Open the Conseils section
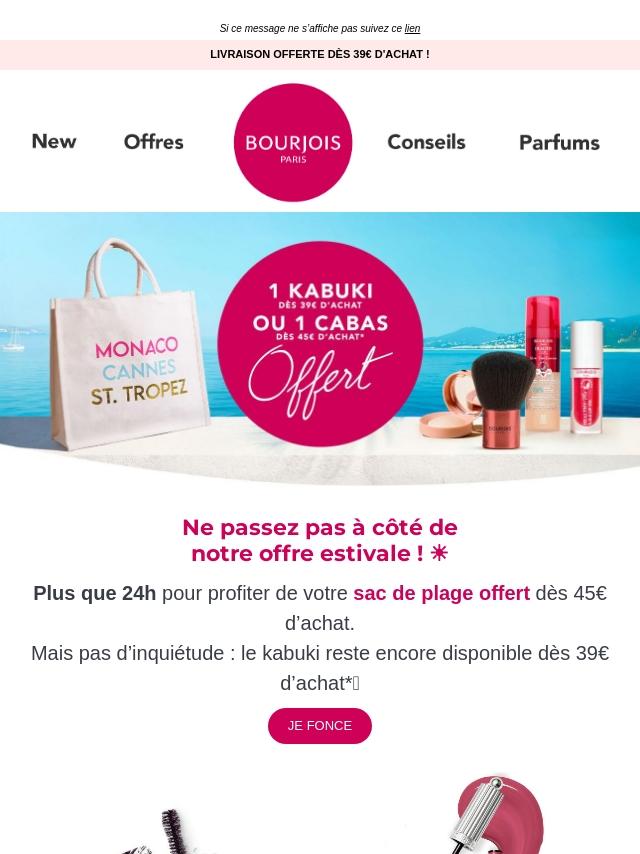 click(426, 142)
